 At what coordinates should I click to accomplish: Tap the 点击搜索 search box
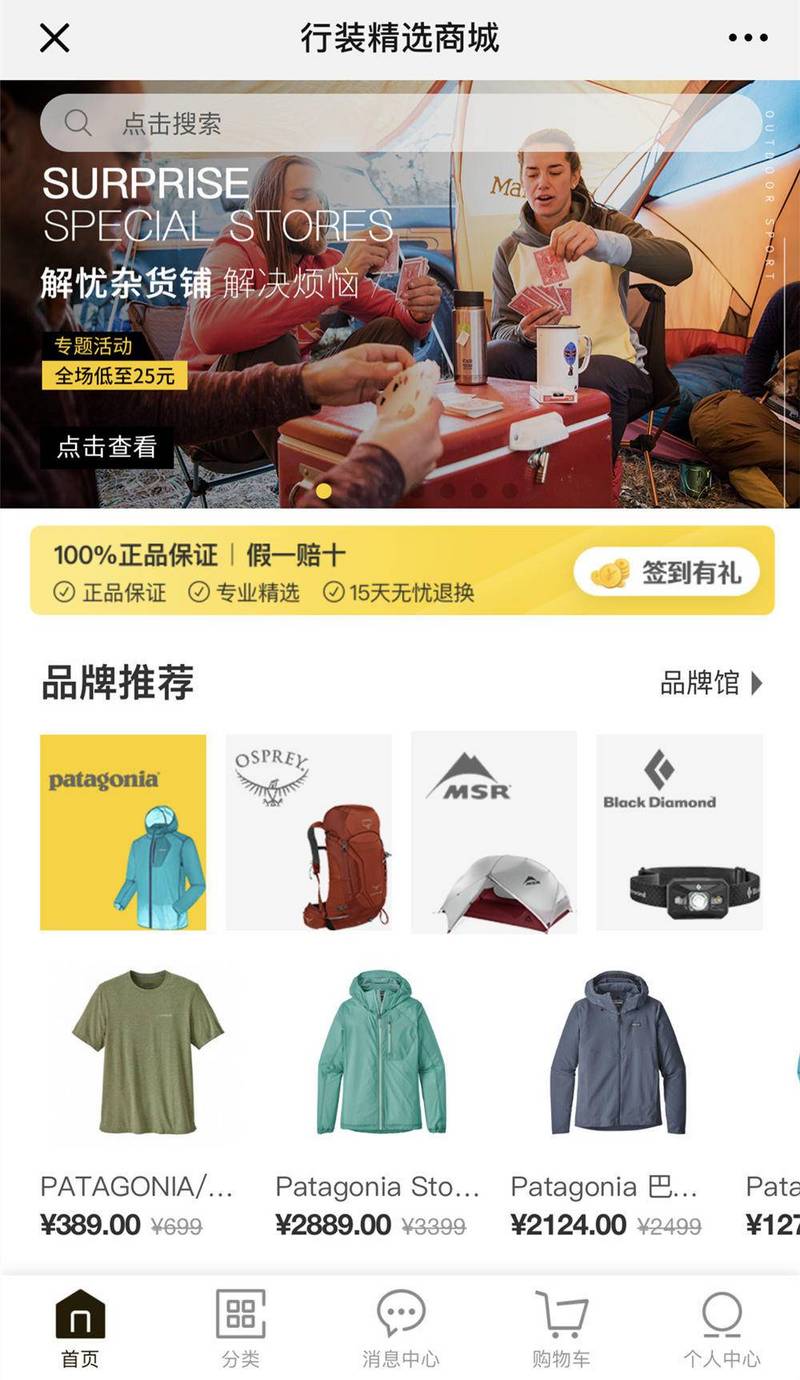coord(400,123)
